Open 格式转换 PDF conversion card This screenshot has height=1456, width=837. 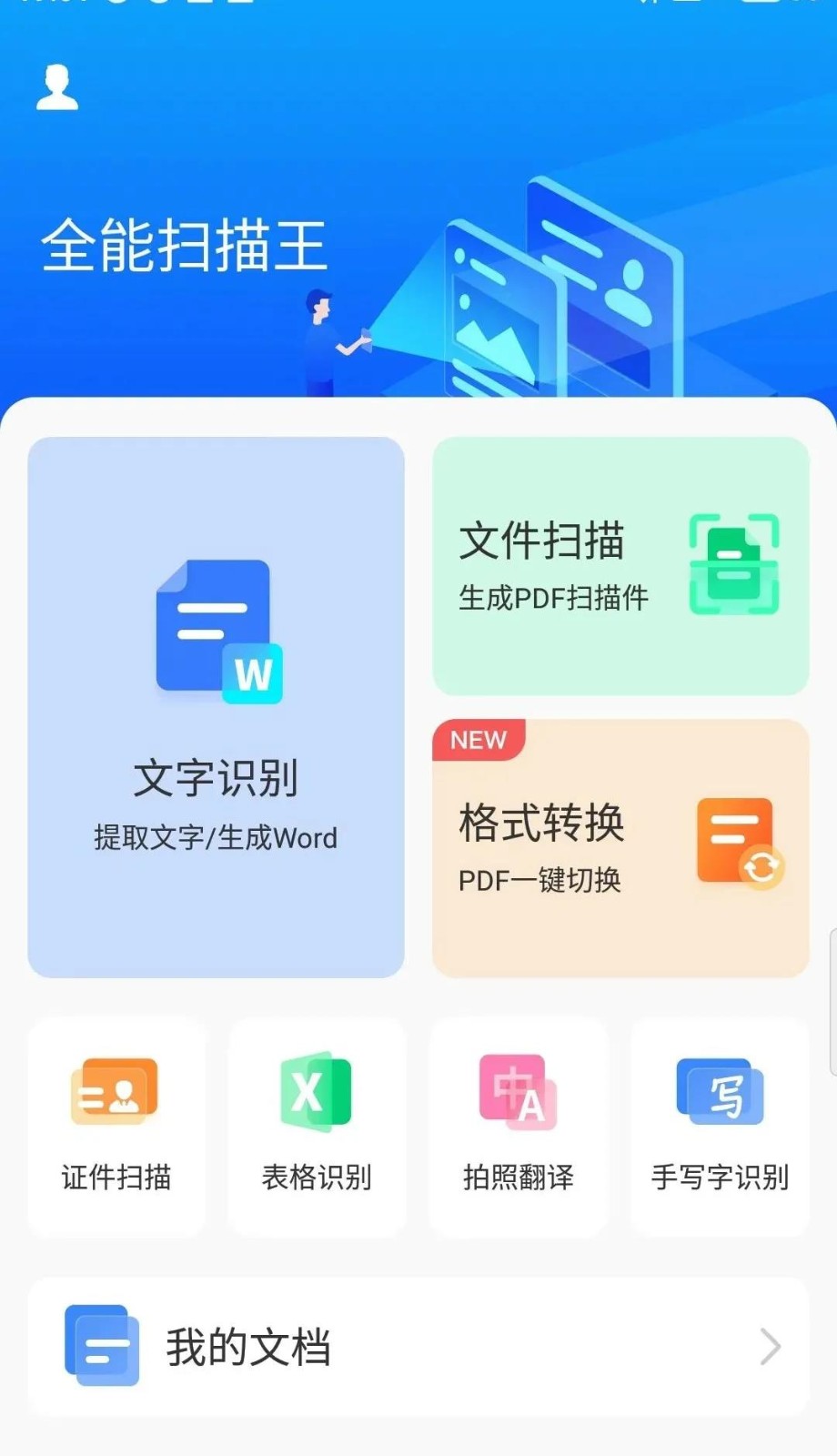click(620, 847)
